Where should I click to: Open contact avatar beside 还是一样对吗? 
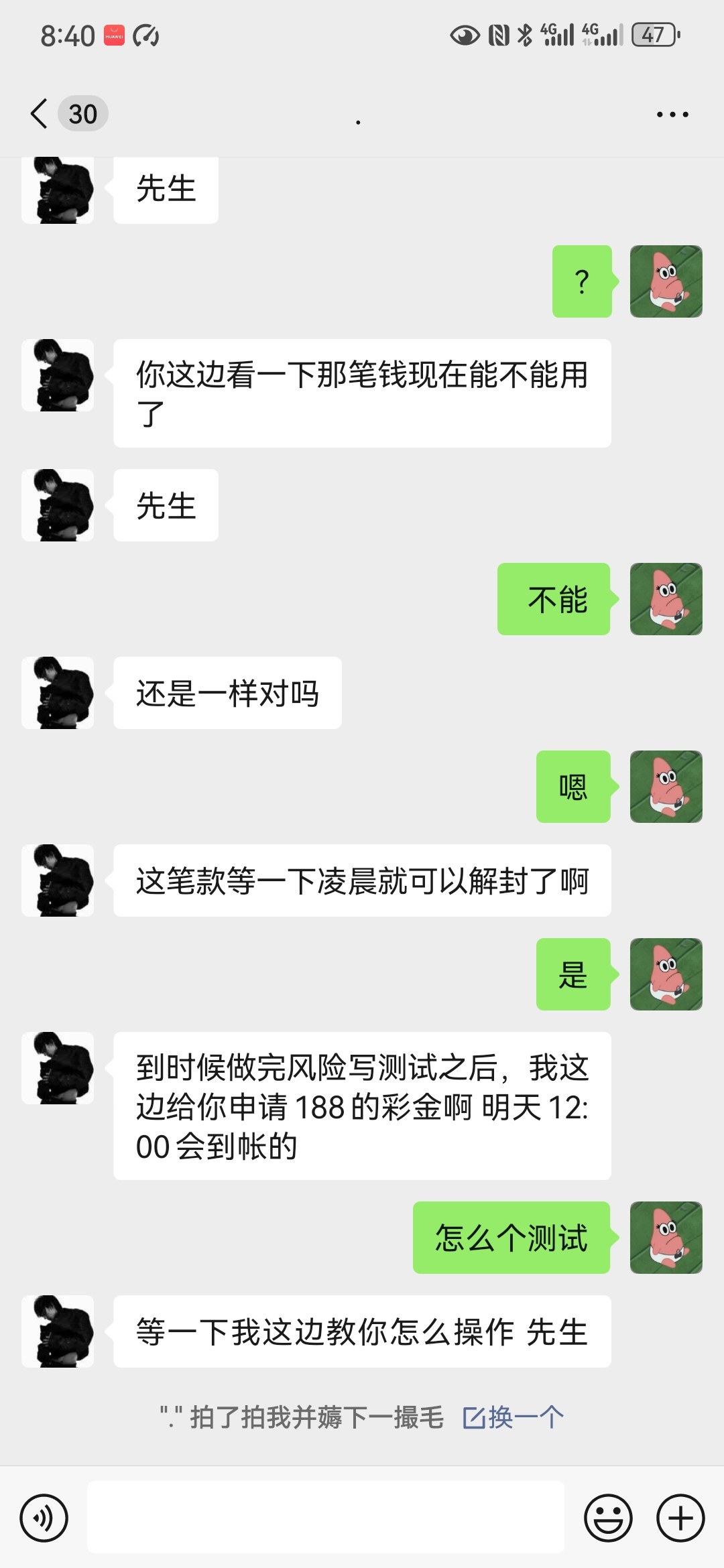pyautogui.click(x=58, y=693)
